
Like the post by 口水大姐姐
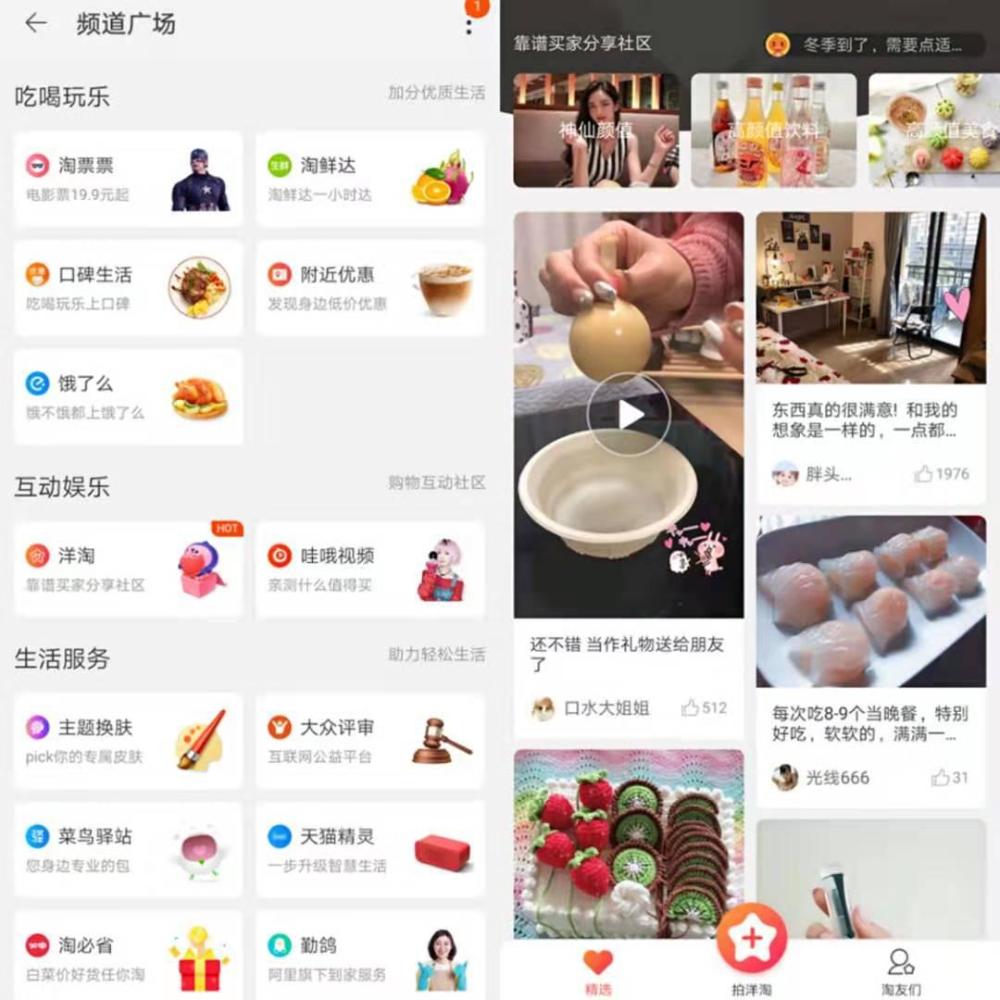tap(703, 708)
